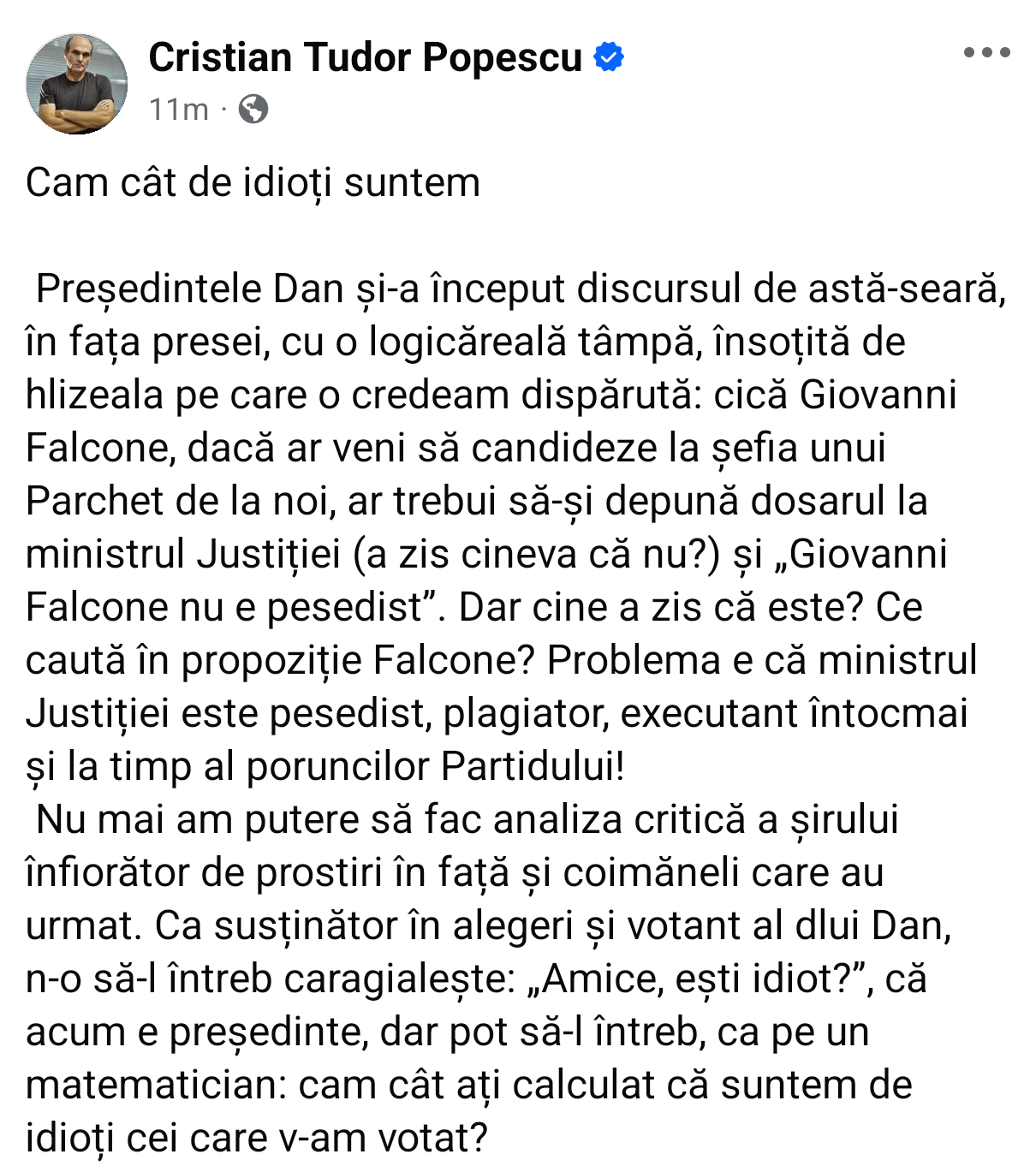View the post's public audience globe icon
This screenshot has width=1036, height=1172.
click(x=253, y=110)
